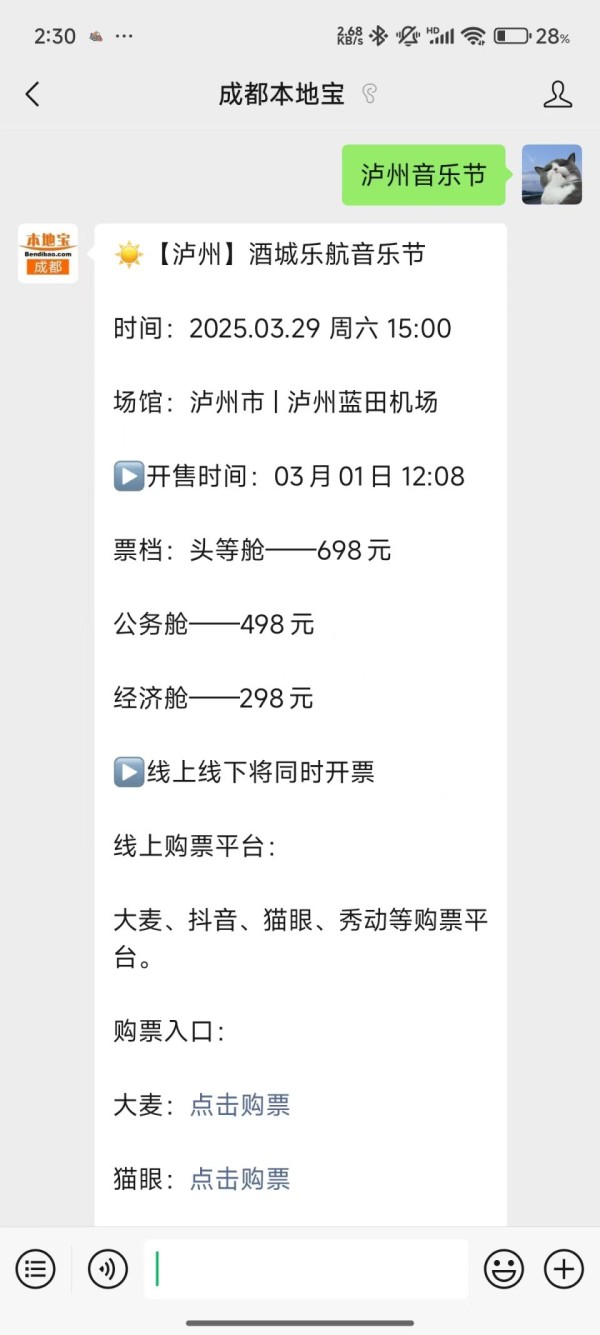Open the official account menu list icon
Image resolution: width=600 pixels, height=1335 pixels.
(36, 1269)
